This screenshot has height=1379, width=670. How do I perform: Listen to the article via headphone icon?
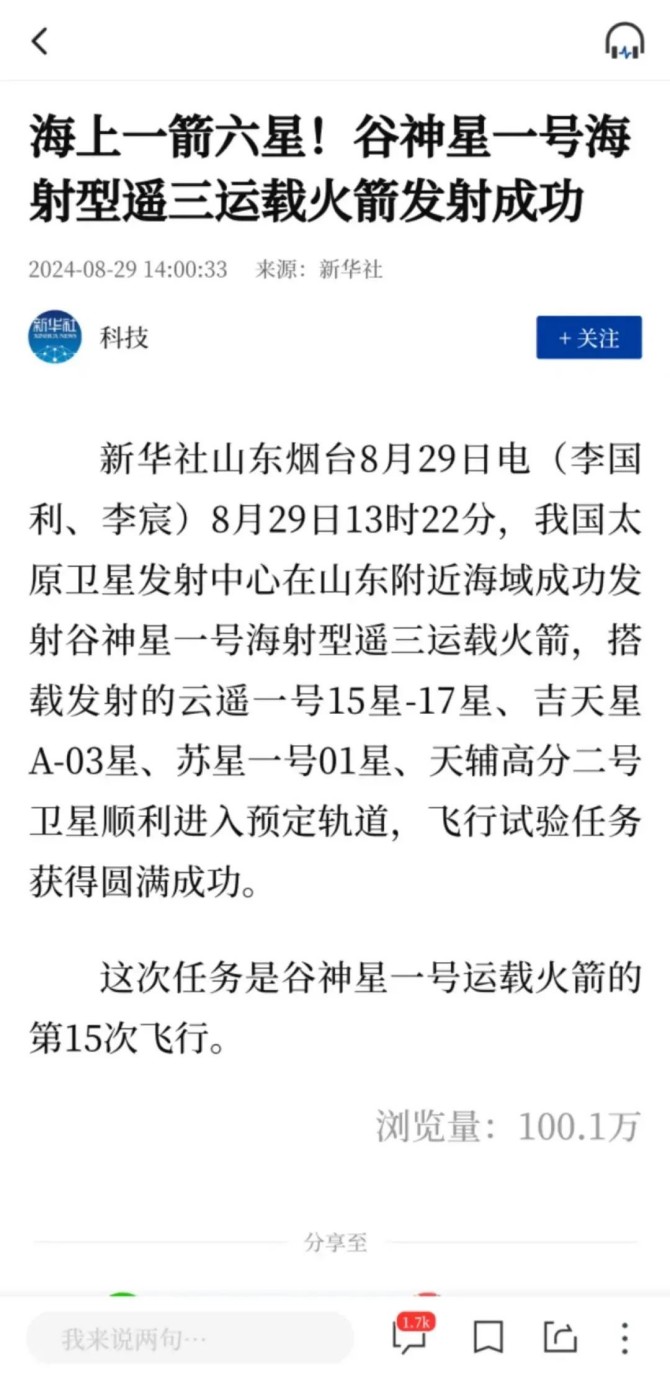click(625, 42)
